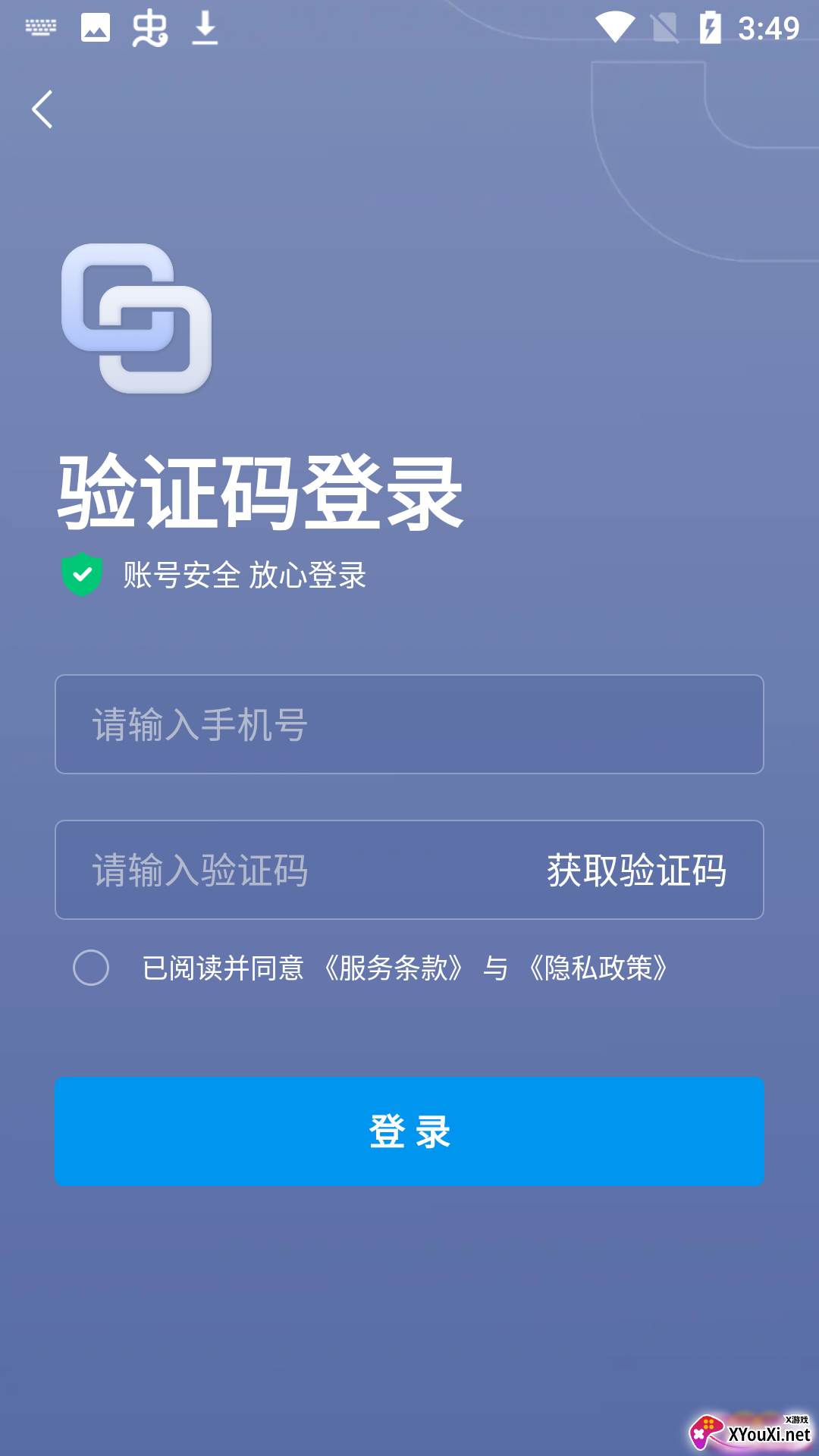Focus the verification code input field
819x1456 pixels.
296,870
